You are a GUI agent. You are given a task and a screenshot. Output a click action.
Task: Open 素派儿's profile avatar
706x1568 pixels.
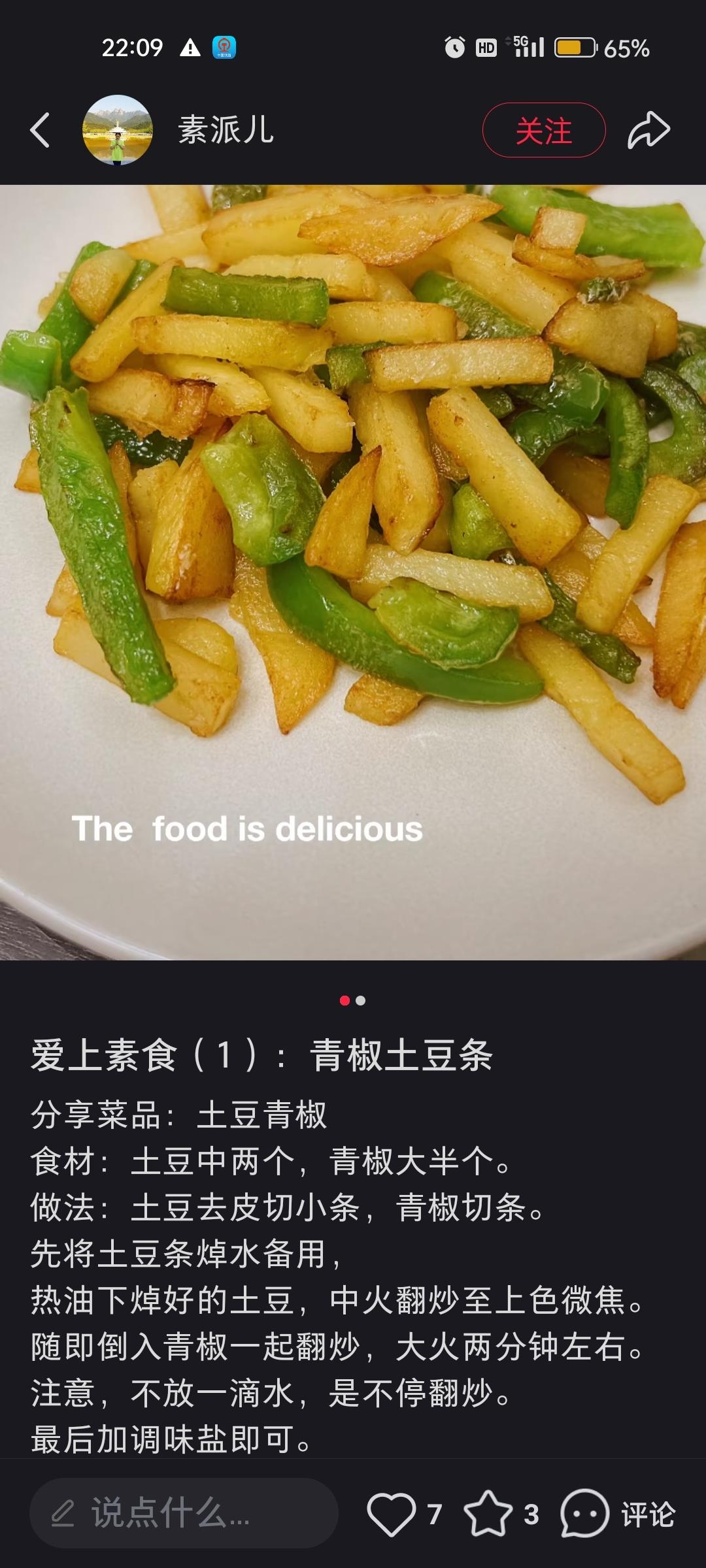click(118, 130)
